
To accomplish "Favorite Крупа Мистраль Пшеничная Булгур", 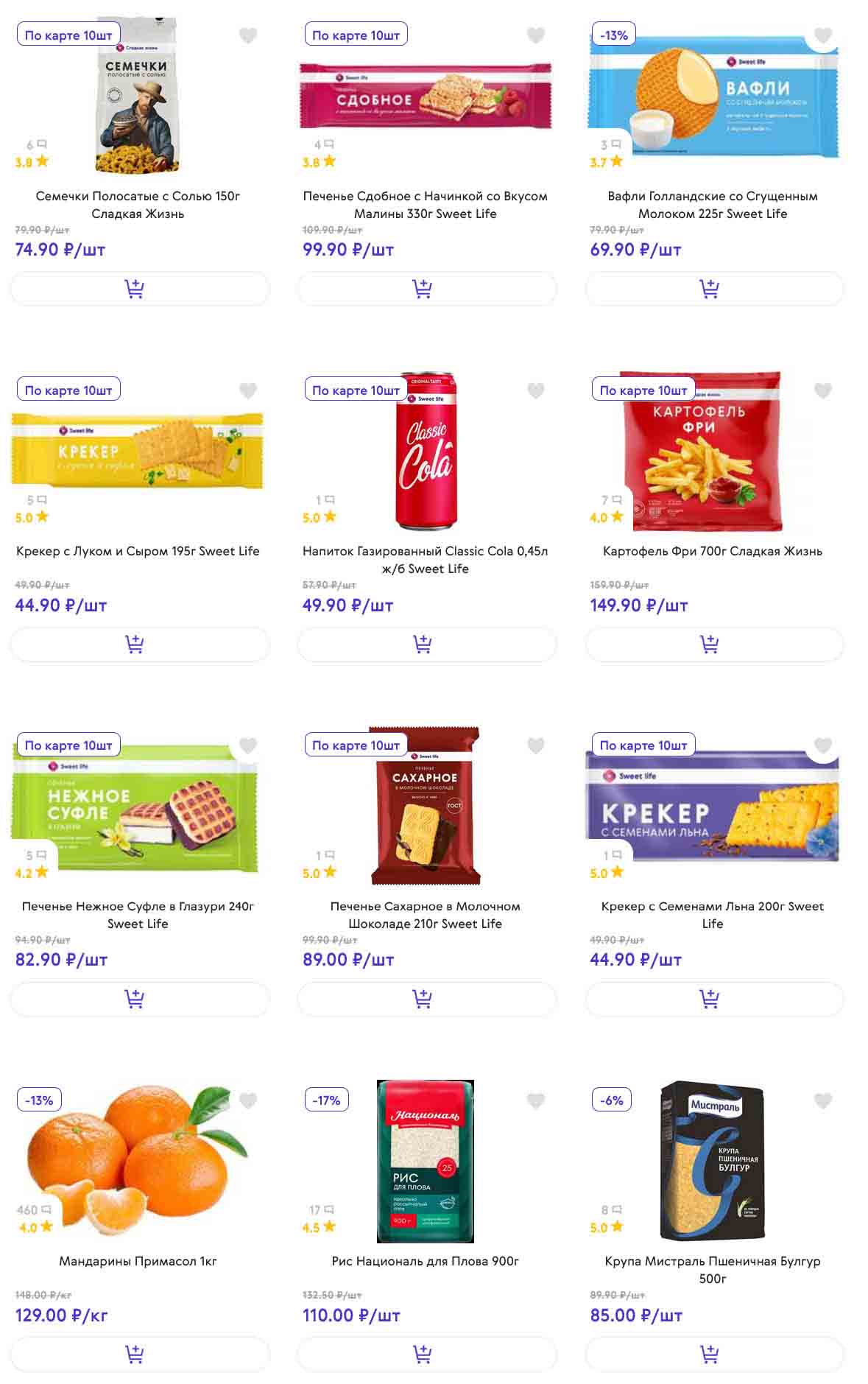I will [x=822, y=1100].
